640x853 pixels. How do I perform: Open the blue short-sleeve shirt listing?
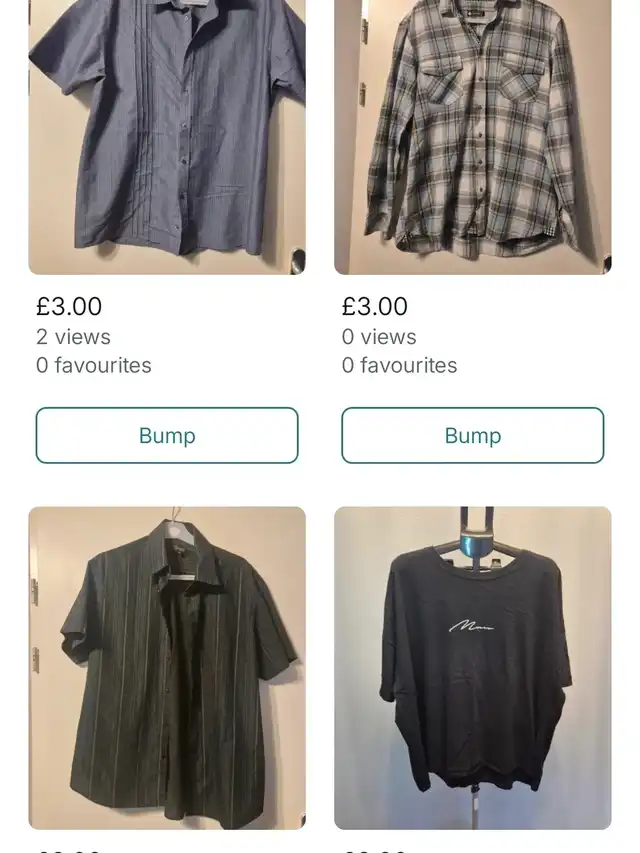167,135
